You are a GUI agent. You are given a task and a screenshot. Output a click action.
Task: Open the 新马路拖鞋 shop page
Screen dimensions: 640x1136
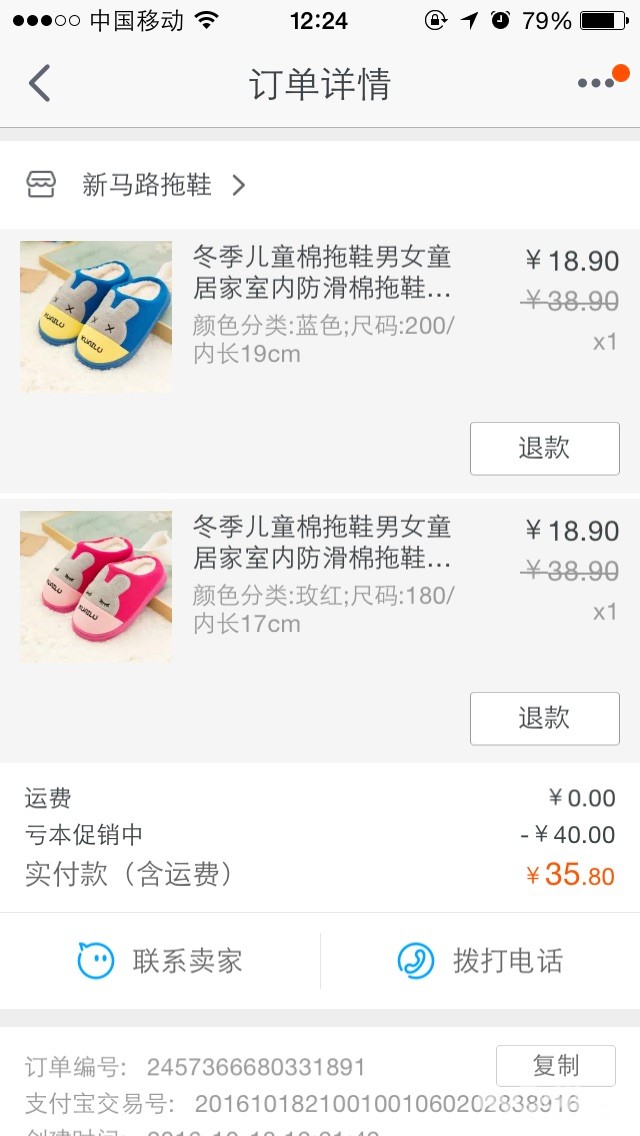click(x=147, y=185)
